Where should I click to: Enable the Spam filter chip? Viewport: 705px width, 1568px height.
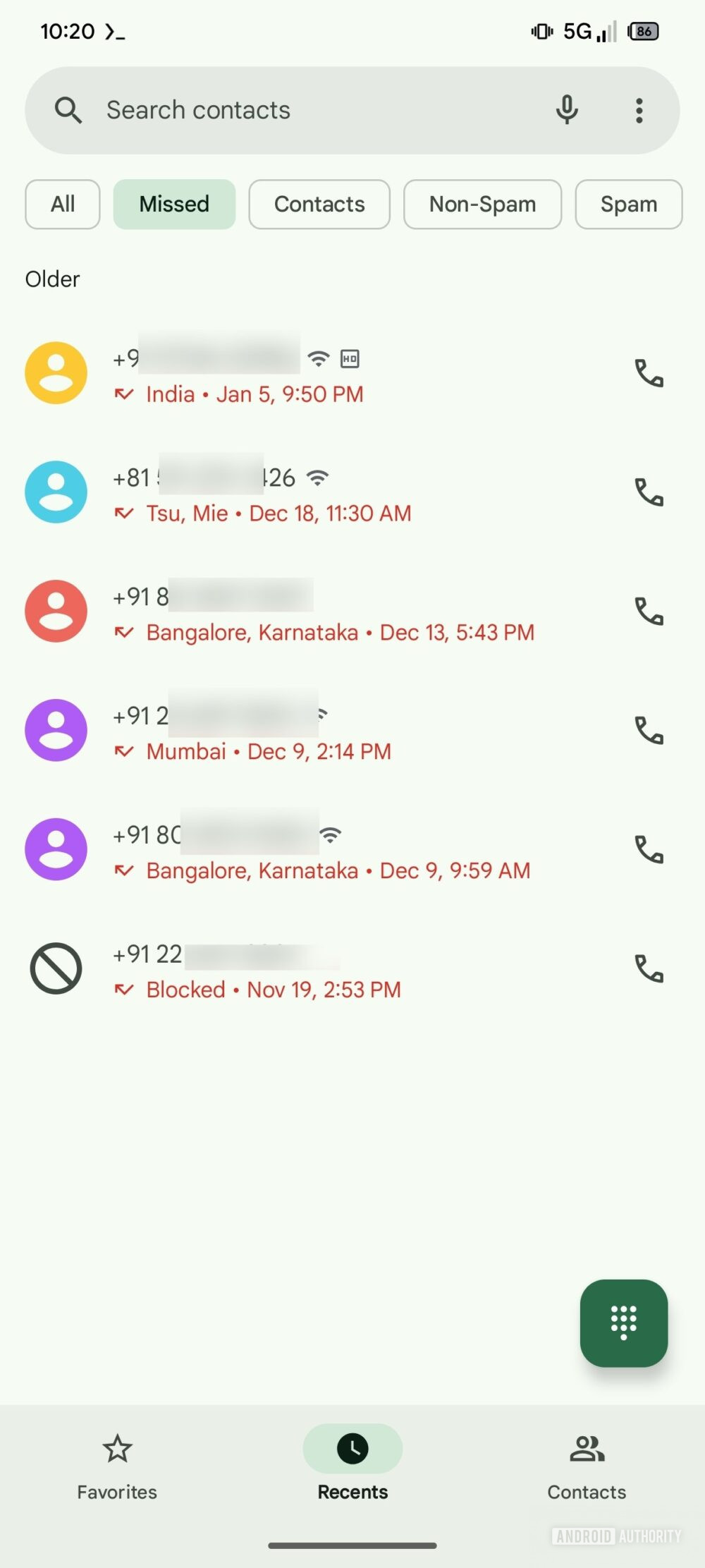click(628, 205)
